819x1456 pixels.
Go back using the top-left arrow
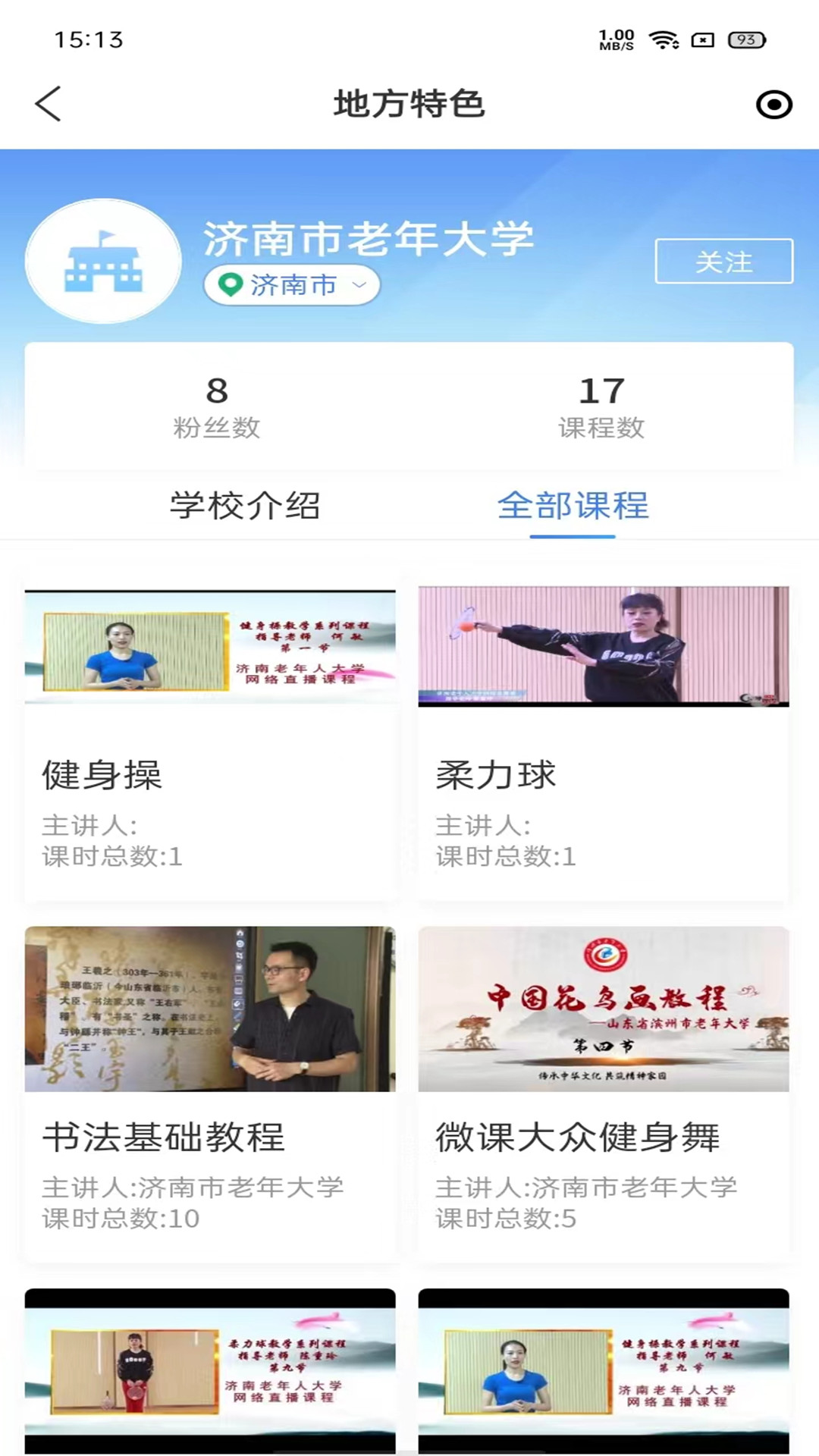tap(49, 104)
